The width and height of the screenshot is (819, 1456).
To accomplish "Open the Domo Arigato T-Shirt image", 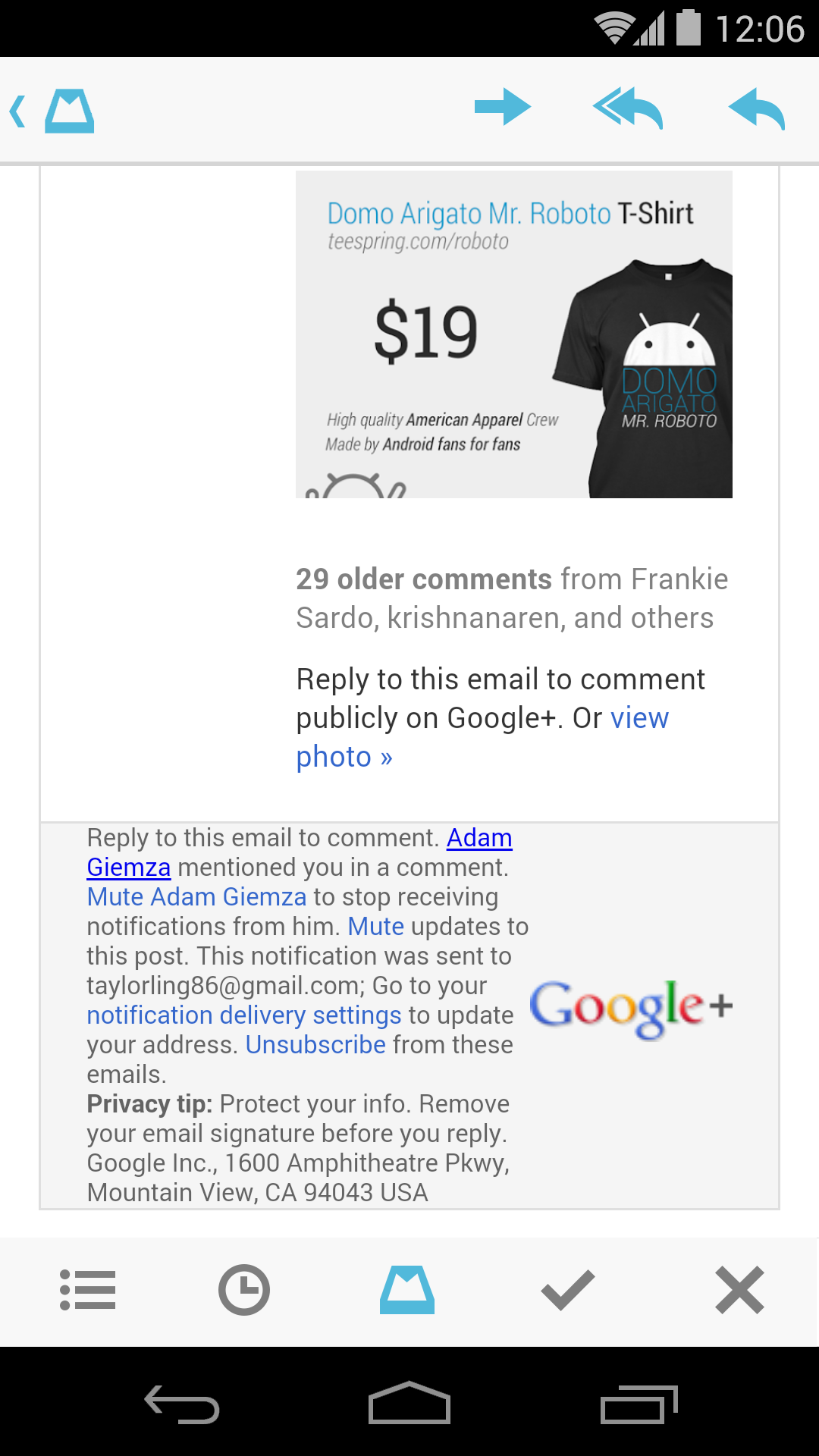I will pos(513,334).
